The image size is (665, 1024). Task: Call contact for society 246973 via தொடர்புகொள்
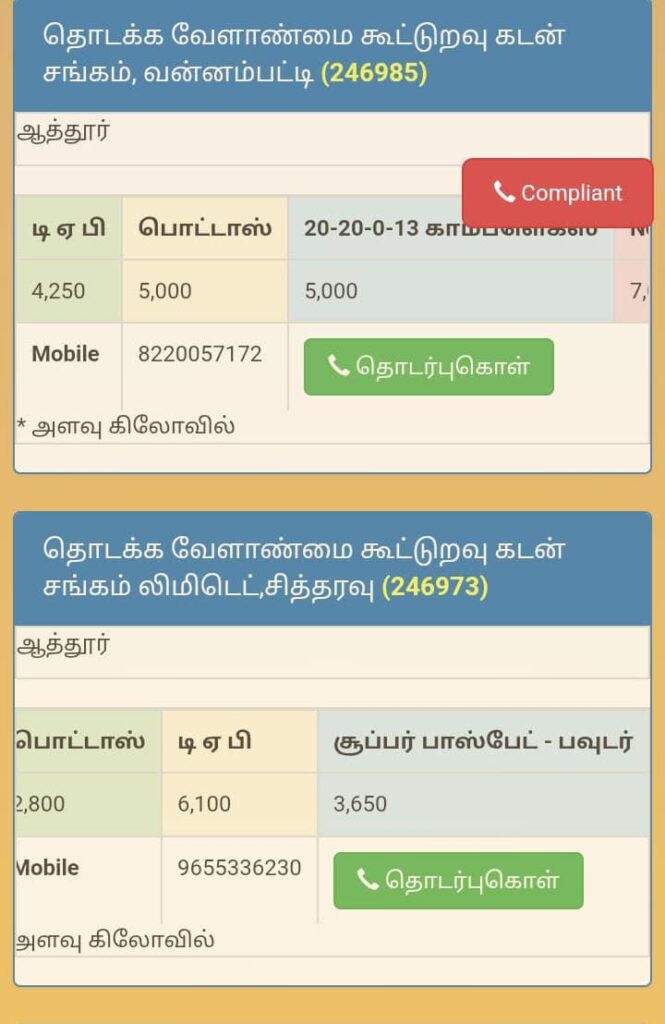click(x=458, y=881)
